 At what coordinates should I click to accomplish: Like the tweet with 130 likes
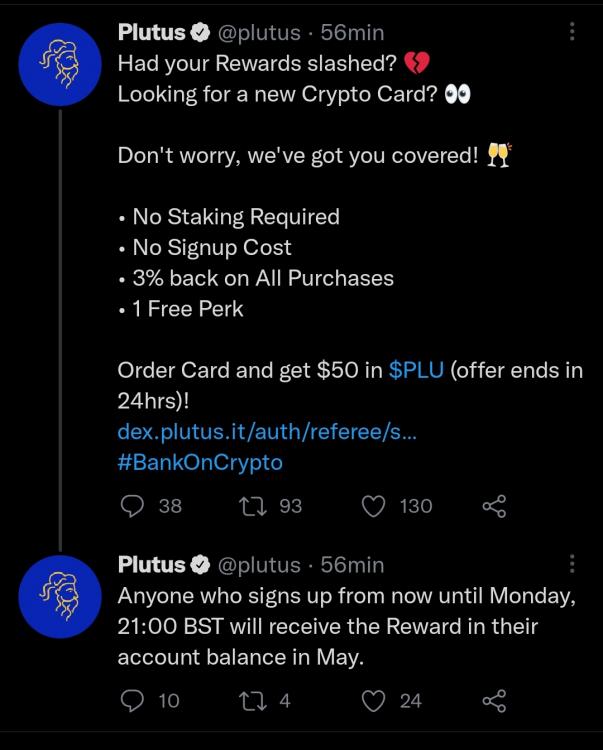tap(374, 506)
